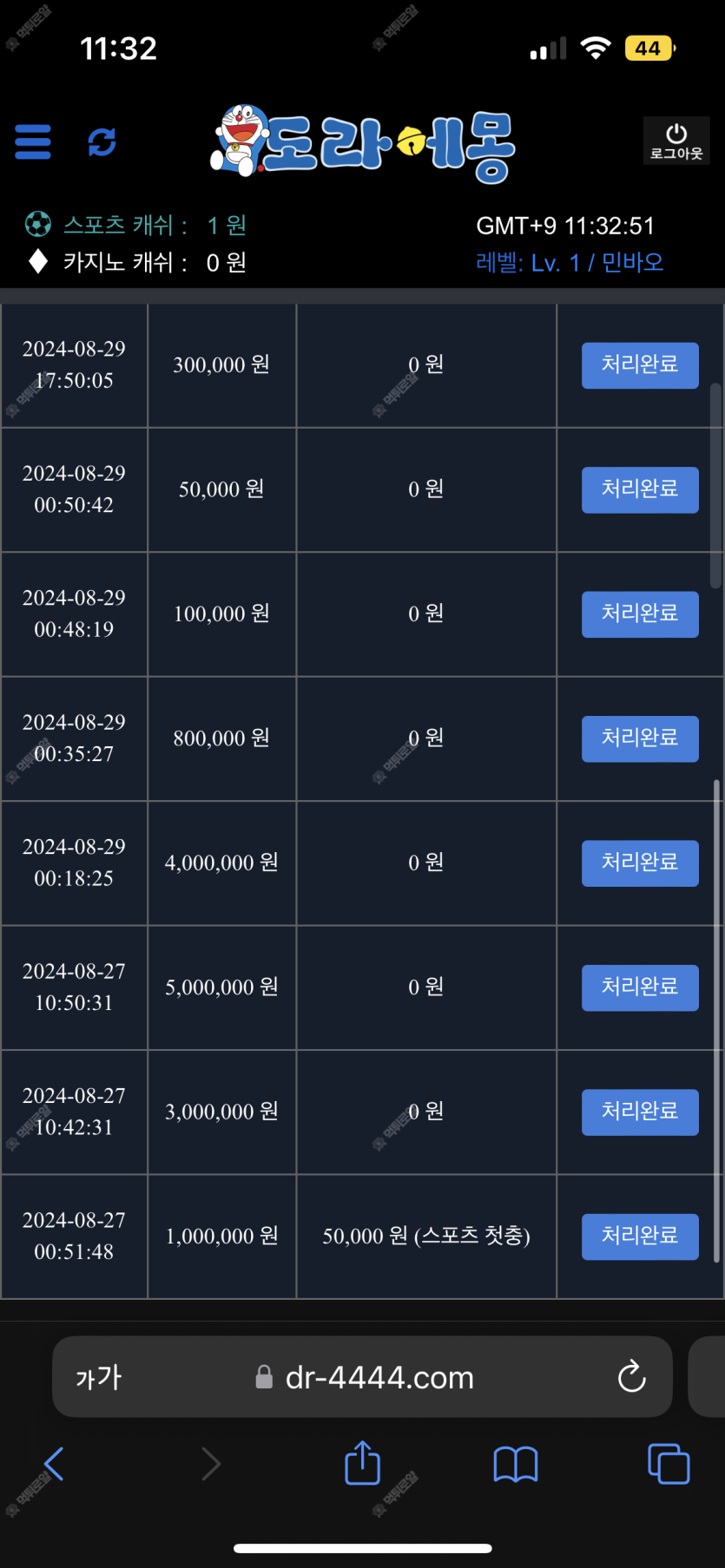Screen dimensions: 725x1568
Task: Open the hamburger menu
Action: [33, 141]
